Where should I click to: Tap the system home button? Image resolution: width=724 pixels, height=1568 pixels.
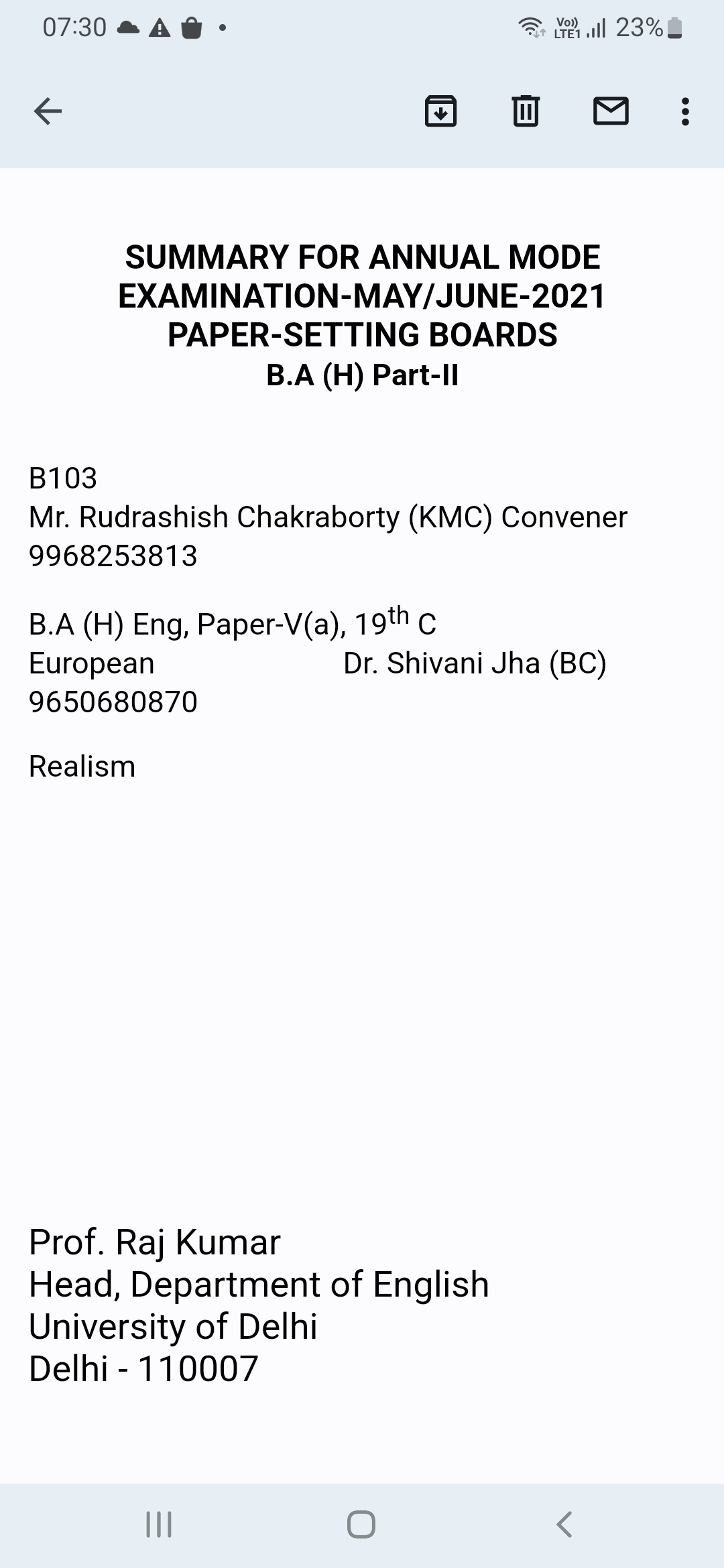click(x=361, y=1524)
